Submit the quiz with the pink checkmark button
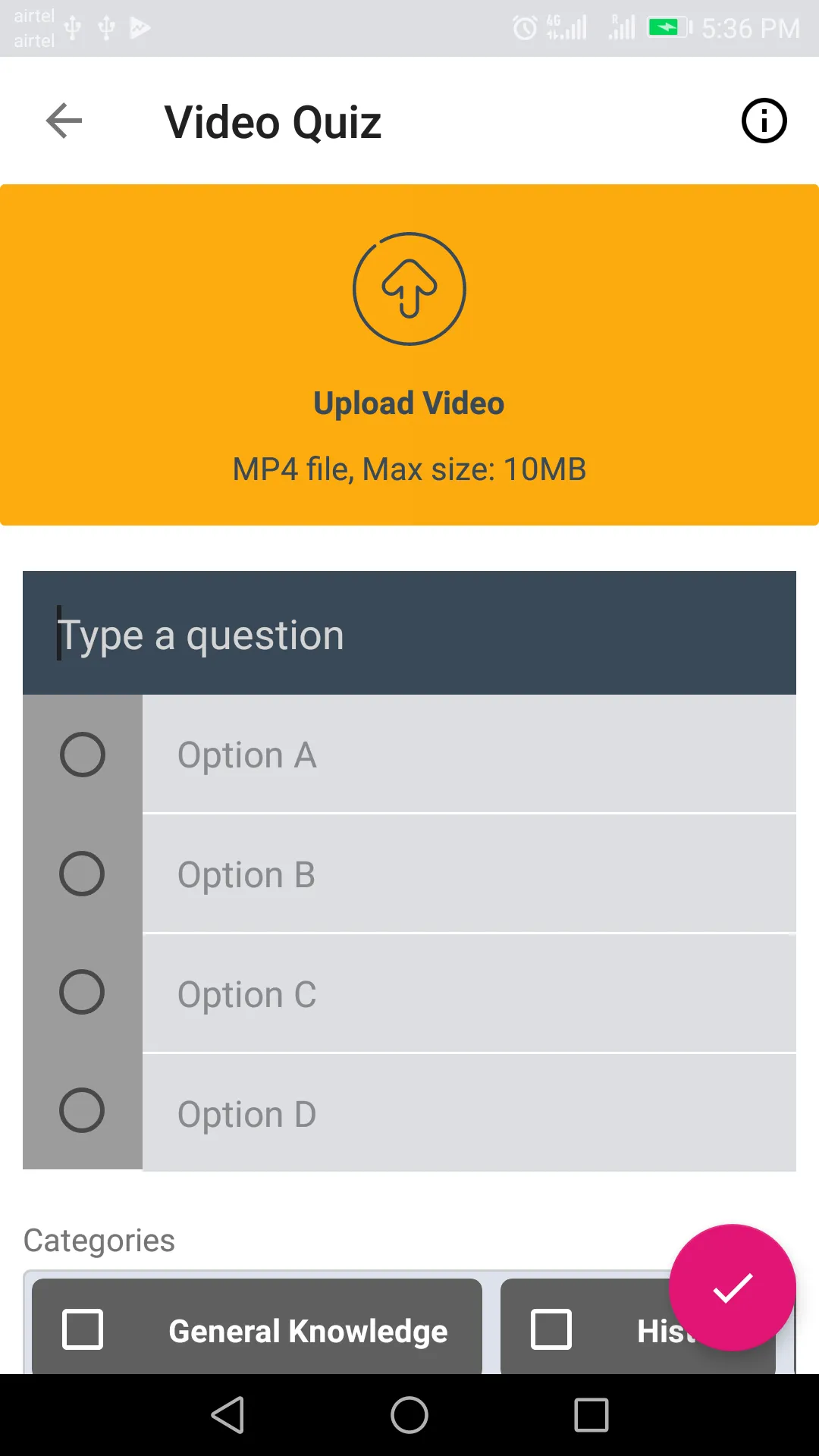Screen dimensions: 819x1456 click(730, 1288)
